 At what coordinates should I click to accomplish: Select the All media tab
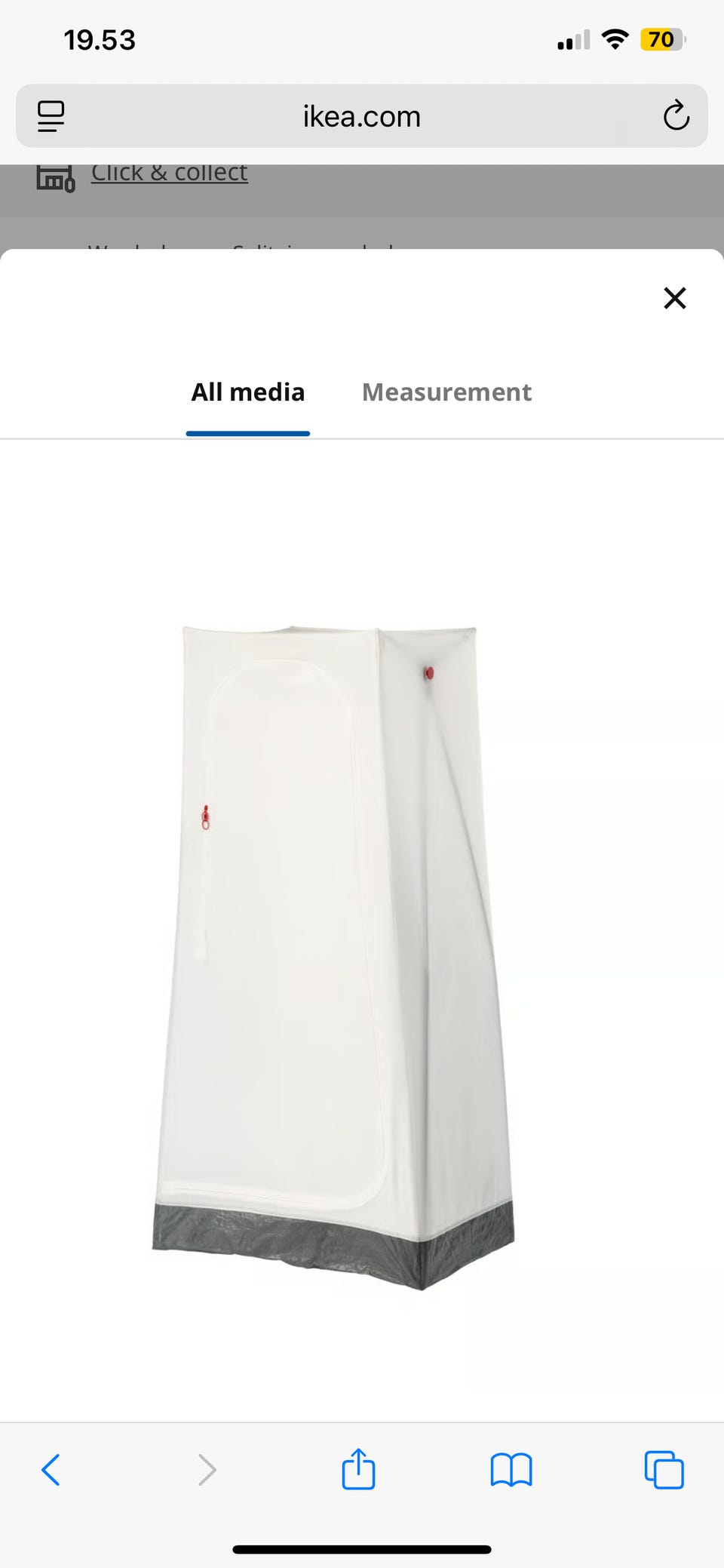(248, 392)
